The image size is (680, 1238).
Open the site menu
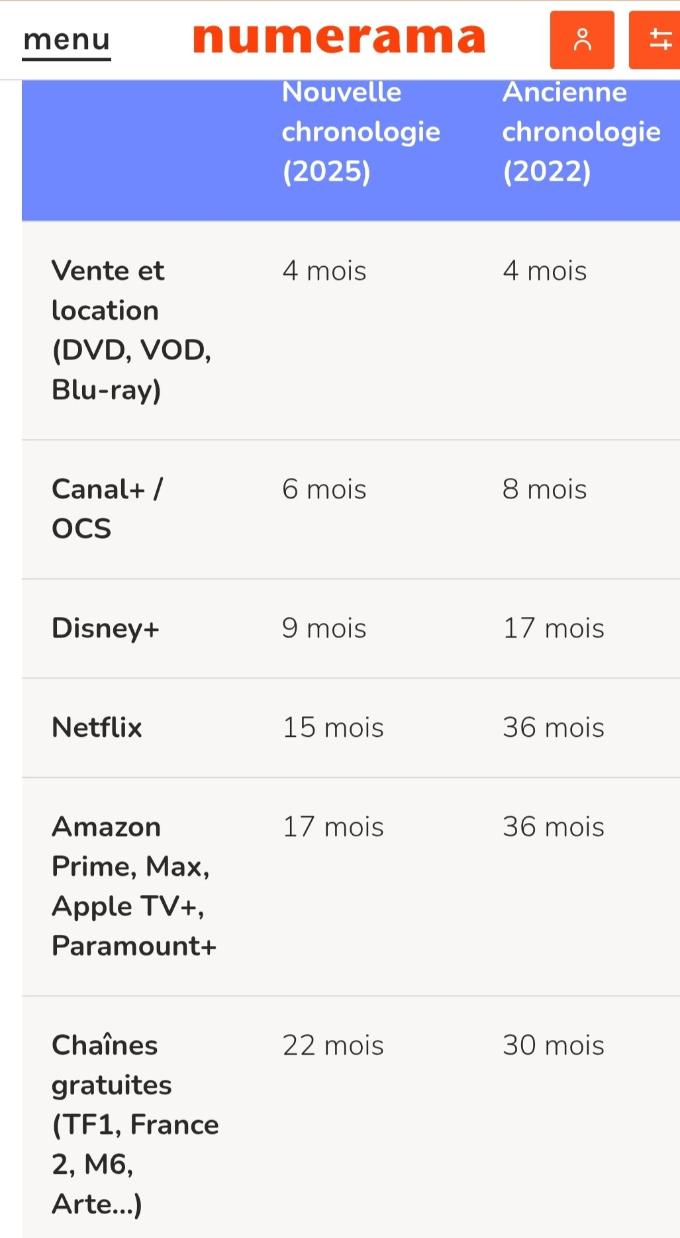tap(66, 41)
